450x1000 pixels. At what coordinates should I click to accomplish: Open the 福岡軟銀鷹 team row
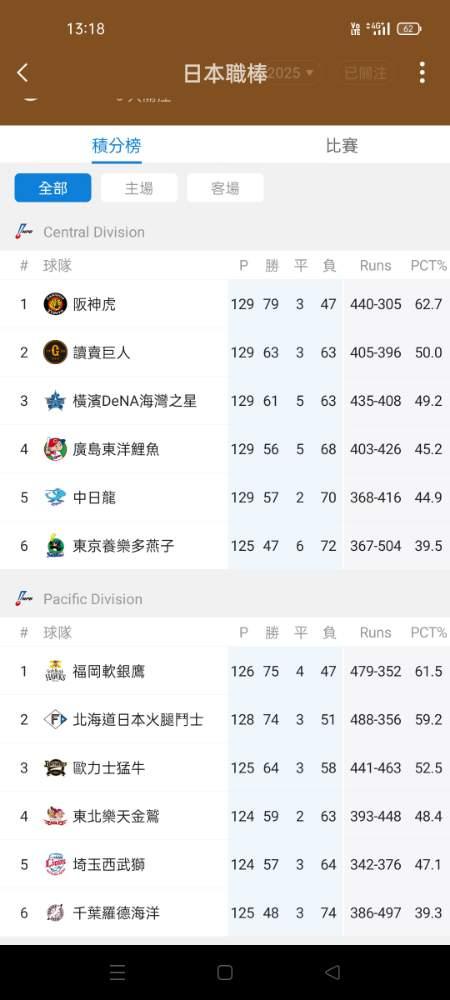point(225,671)
